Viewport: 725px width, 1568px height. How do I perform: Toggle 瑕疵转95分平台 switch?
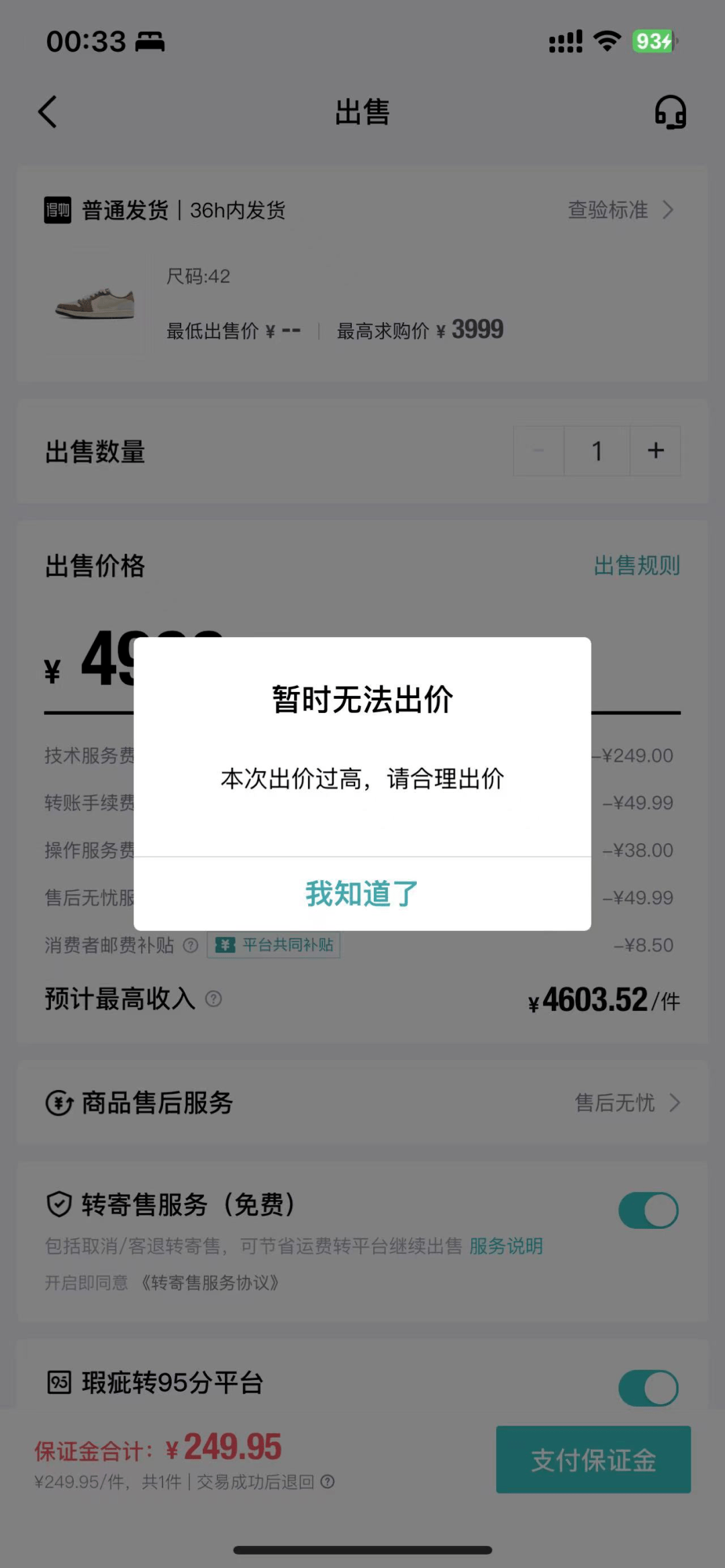(648, 1388)
